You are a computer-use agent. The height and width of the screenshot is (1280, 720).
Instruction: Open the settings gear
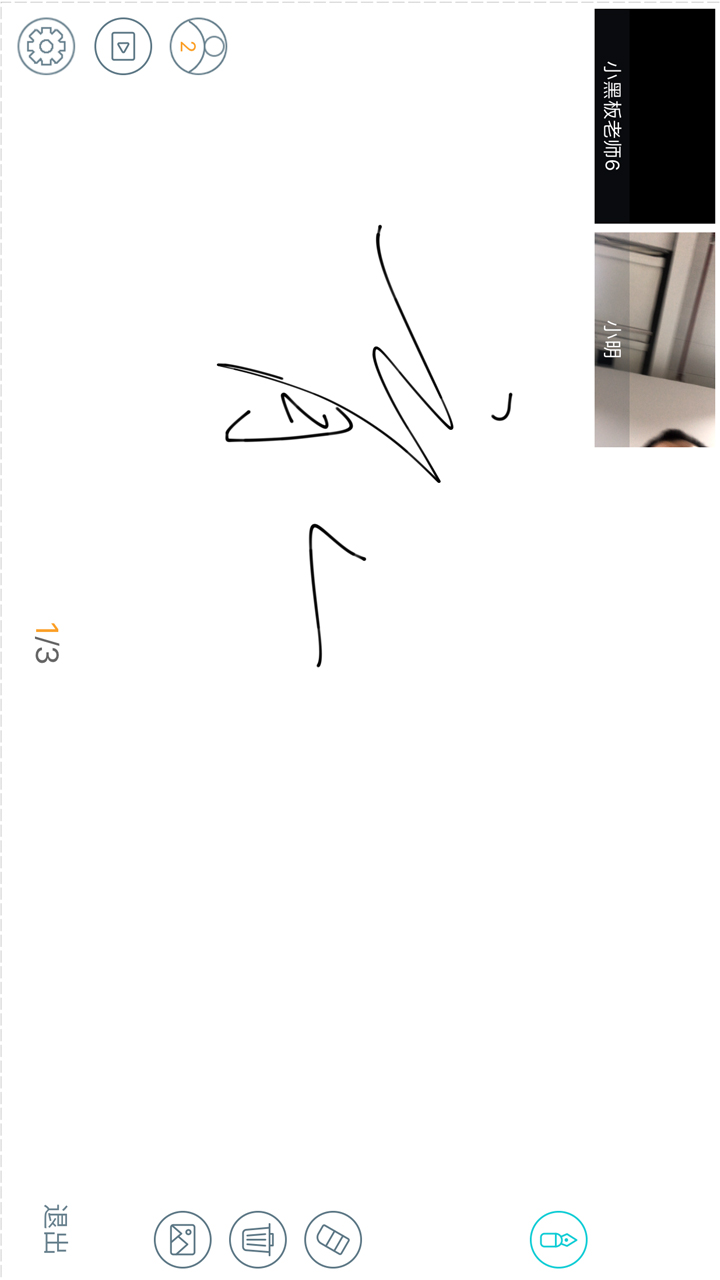coord(46,46)
